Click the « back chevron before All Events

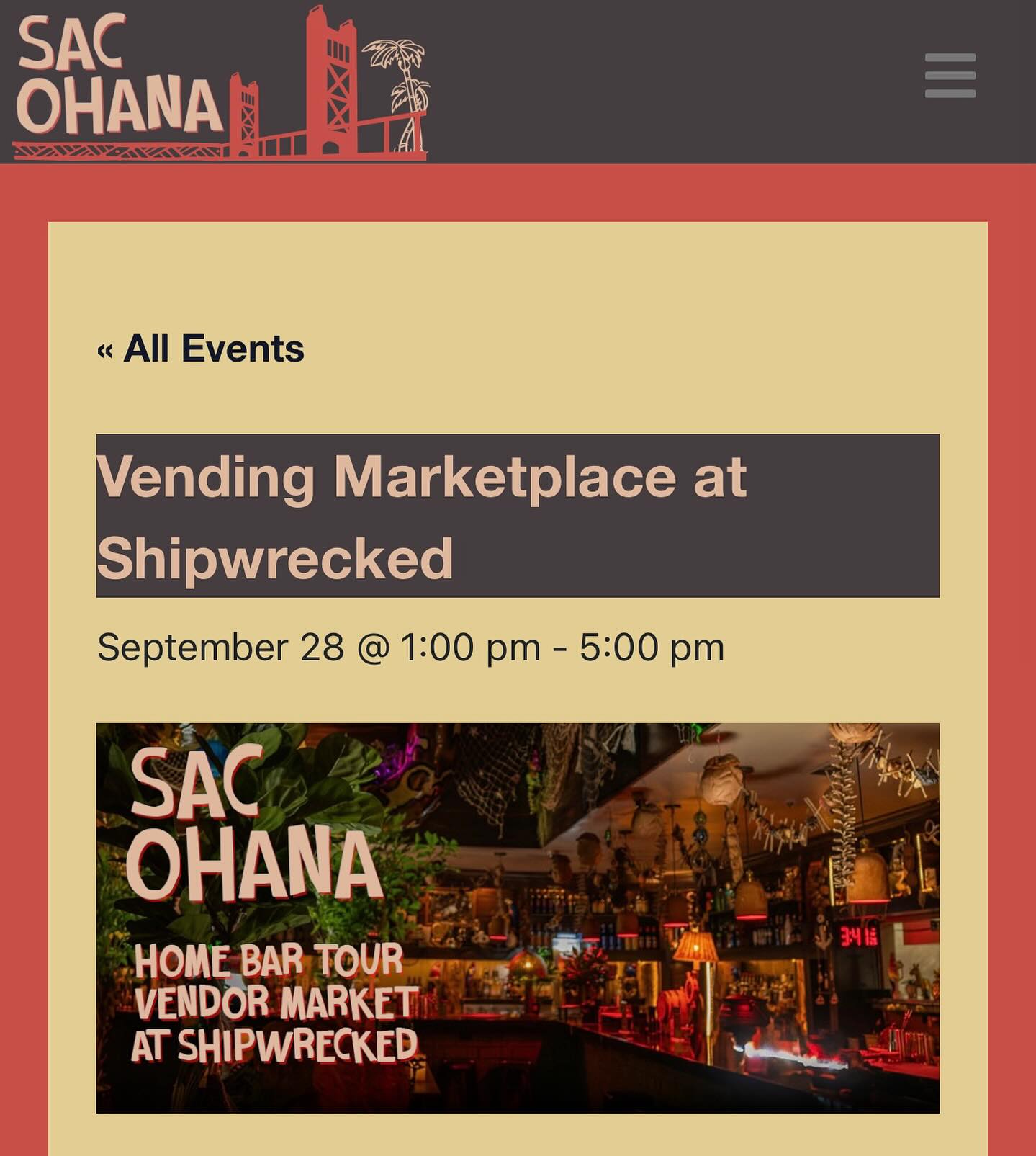pyautogui.click(x=105, y=351)
